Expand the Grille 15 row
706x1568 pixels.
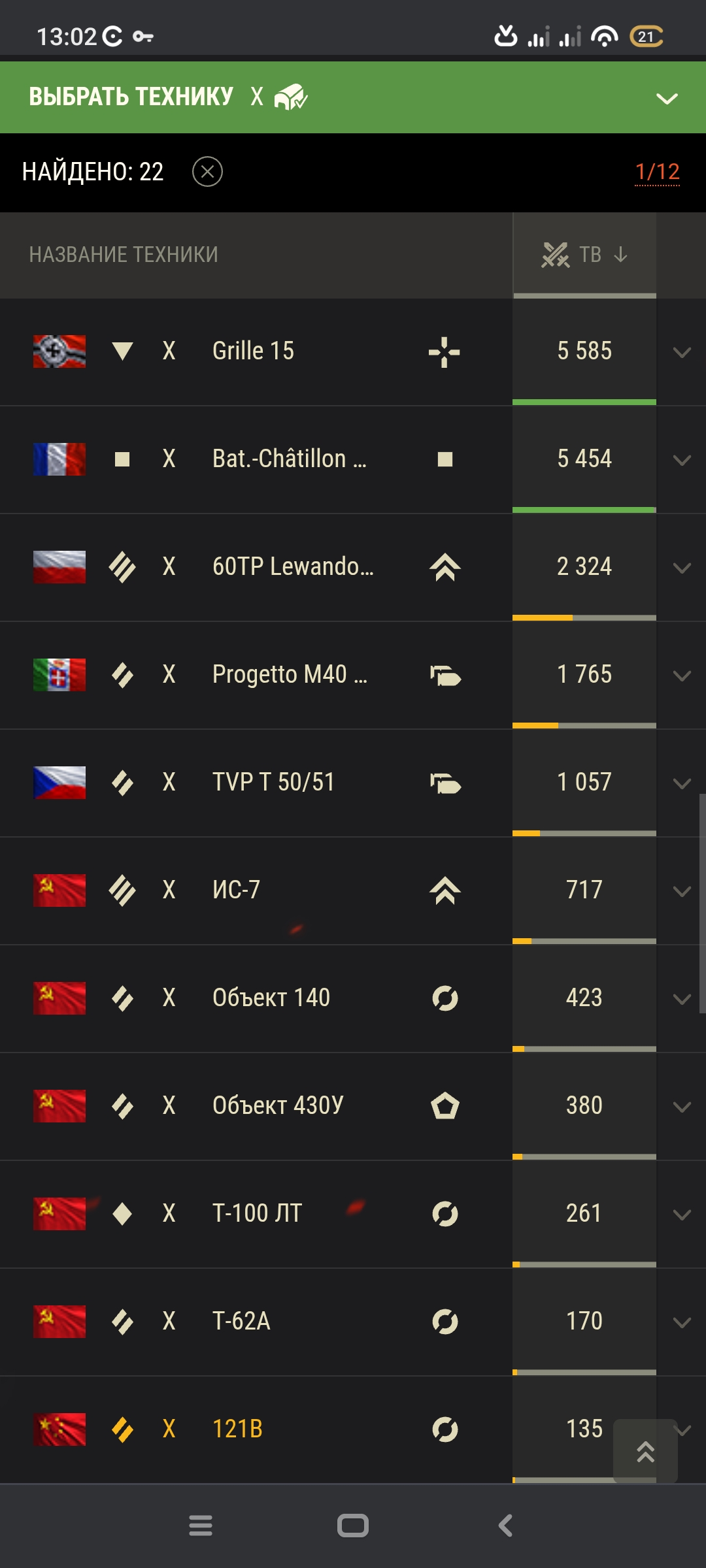[x=682, y=352]
